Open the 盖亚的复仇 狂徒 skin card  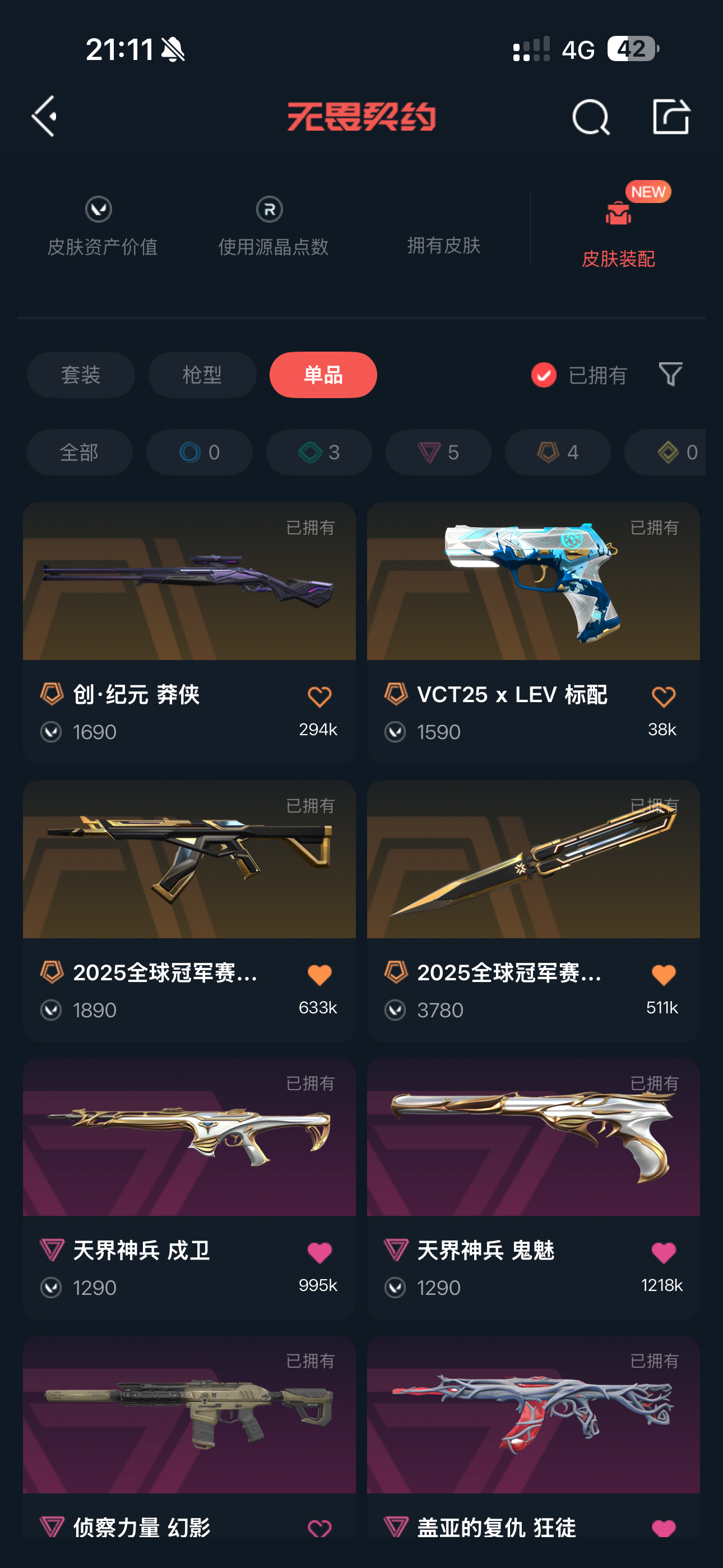tap(532, 1418)
